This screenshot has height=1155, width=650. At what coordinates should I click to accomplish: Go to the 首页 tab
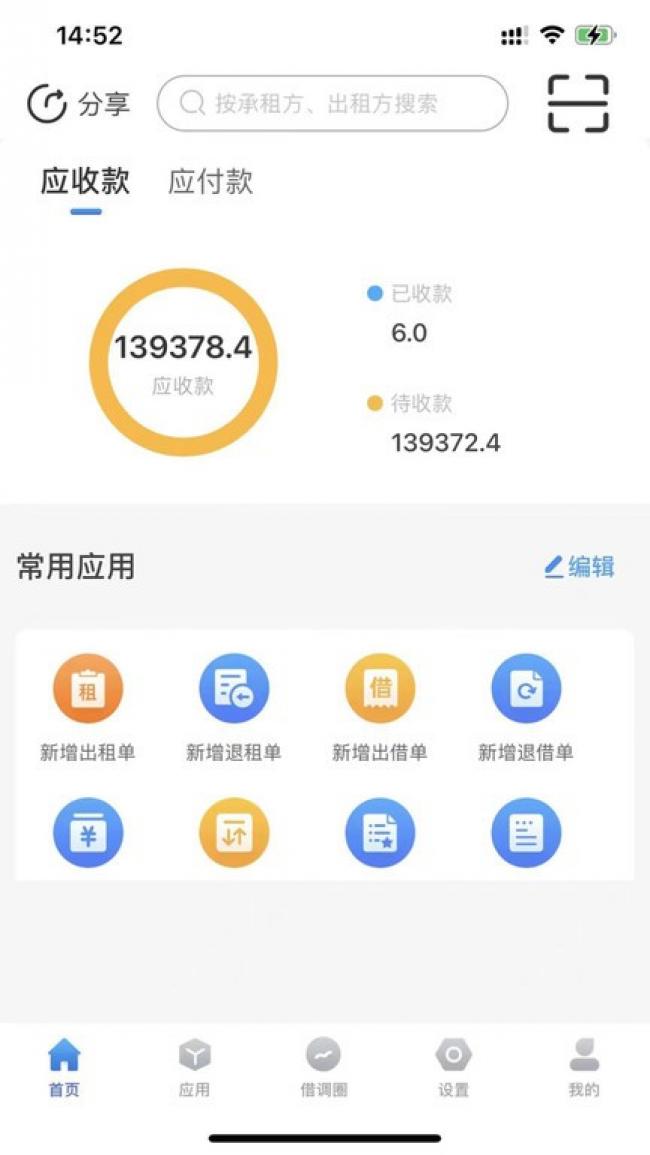click(x=64, y=1068)
